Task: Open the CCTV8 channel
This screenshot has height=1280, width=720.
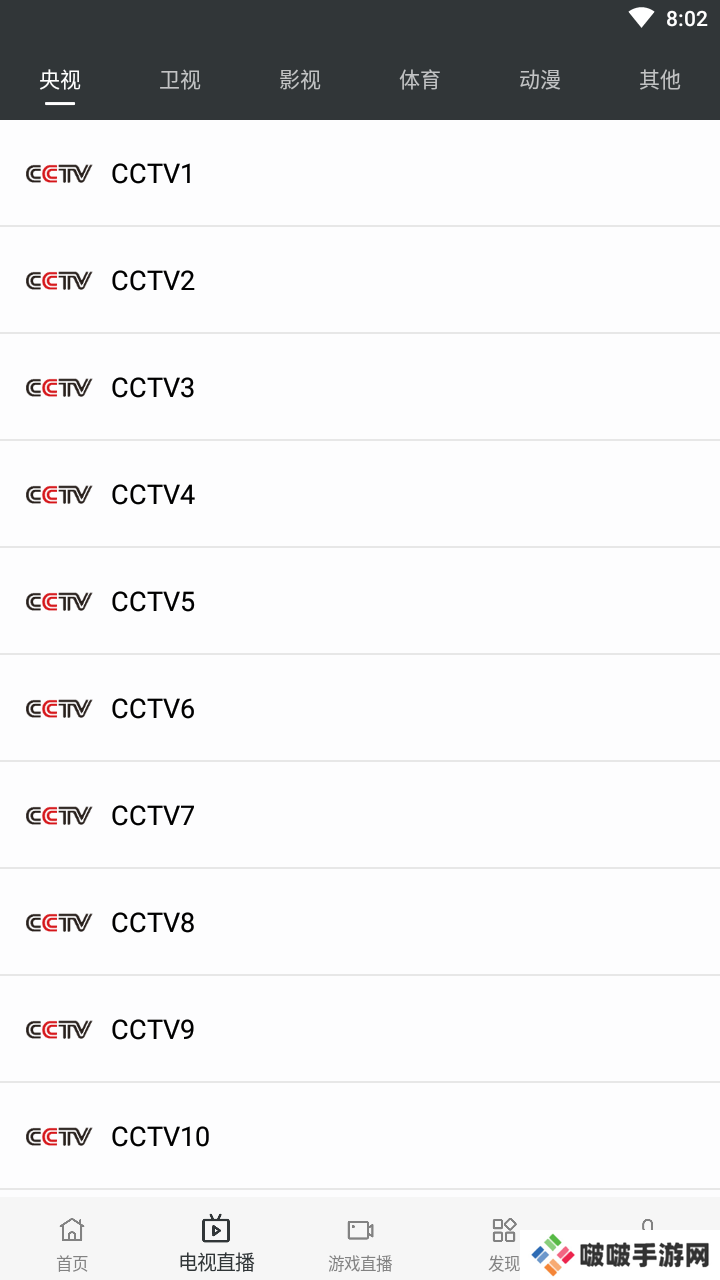Action: click(360, 922)
